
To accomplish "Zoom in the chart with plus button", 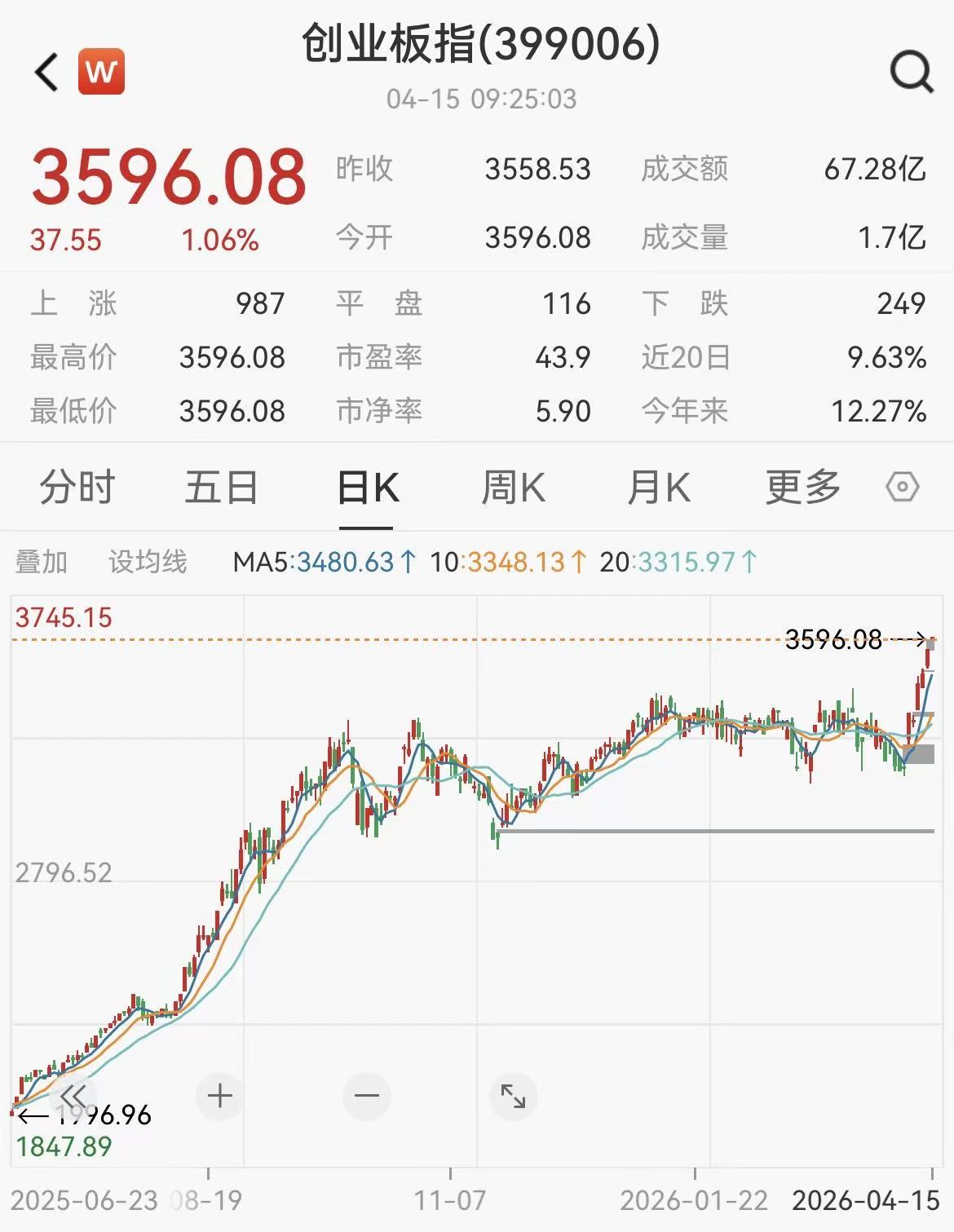I will click(220, 1096).
